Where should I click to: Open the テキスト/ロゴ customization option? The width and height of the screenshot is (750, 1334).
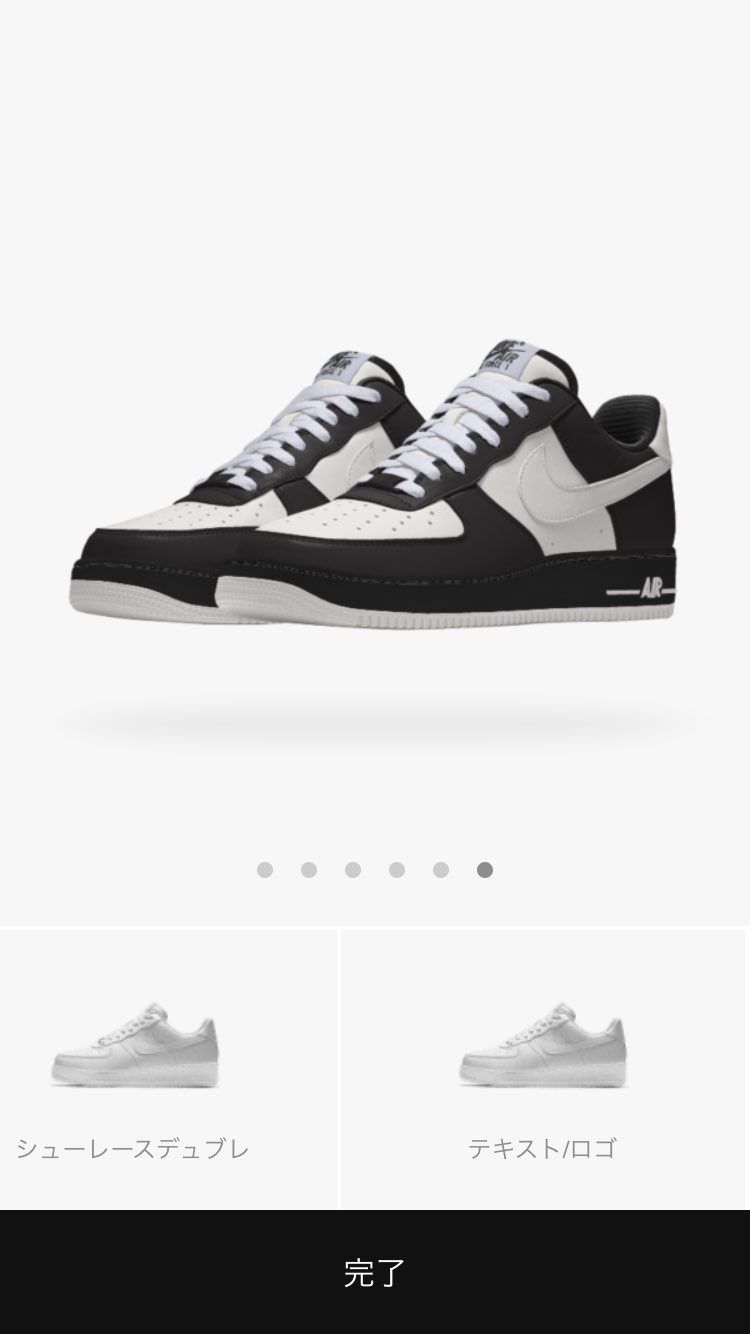tap(544, 1069)
